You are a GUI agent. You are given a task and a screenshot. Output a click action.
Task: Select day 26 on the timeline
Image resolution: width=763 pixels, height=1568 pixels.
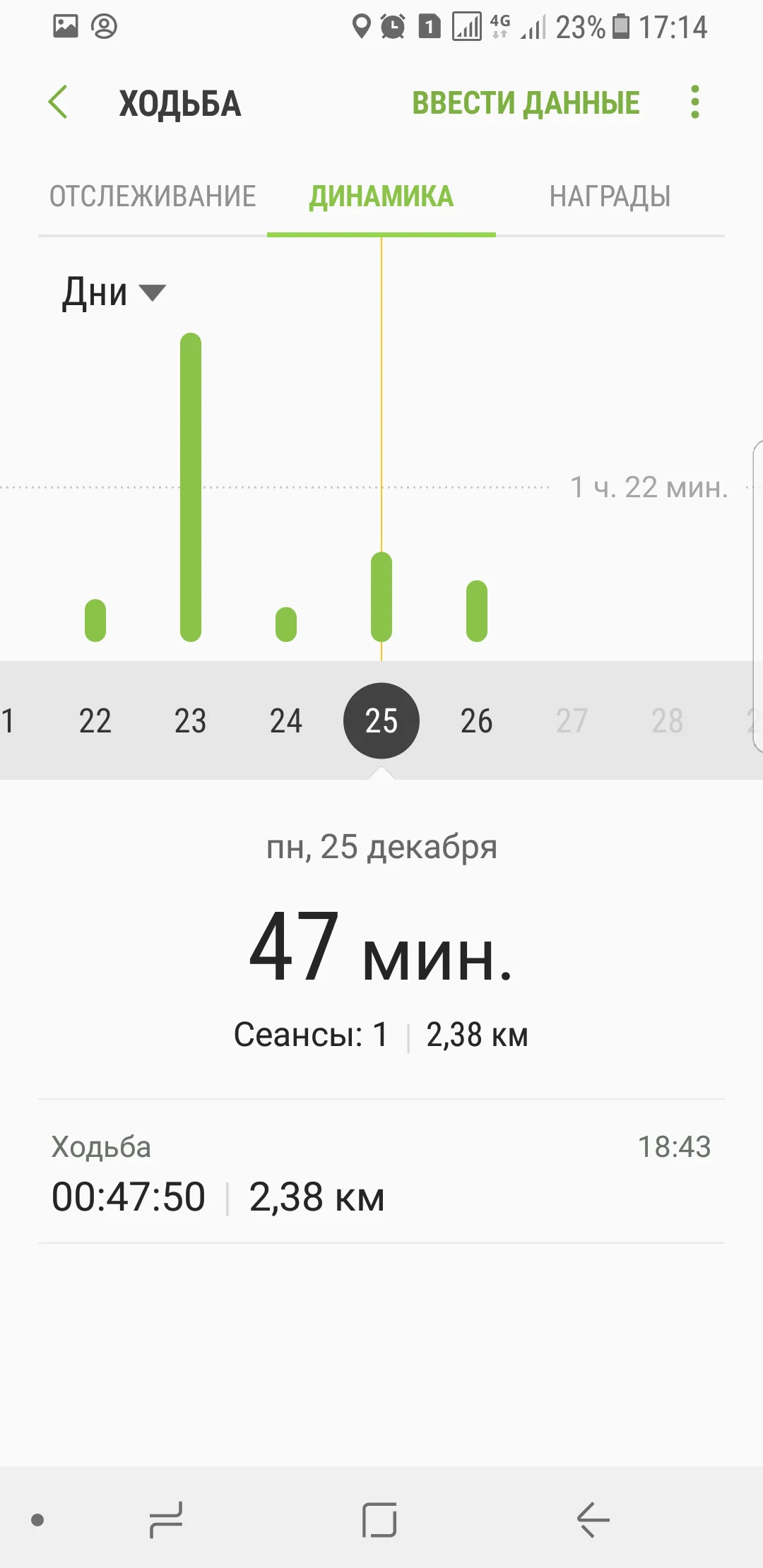point(477,721)
